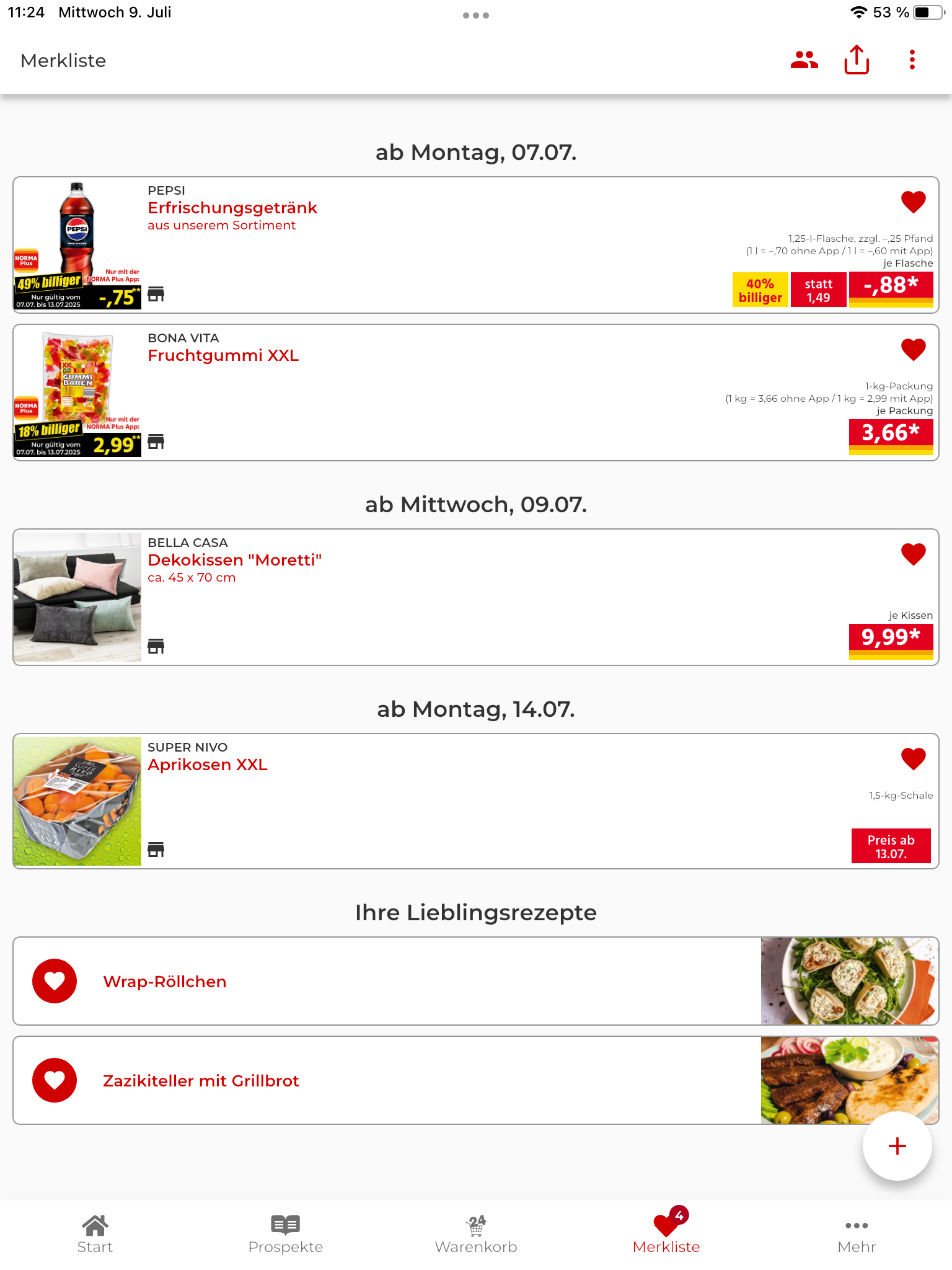Tap the heart beside Zazikiteller mit Grillbrot
952x1270 pixels.
(x=55, y=1080)
